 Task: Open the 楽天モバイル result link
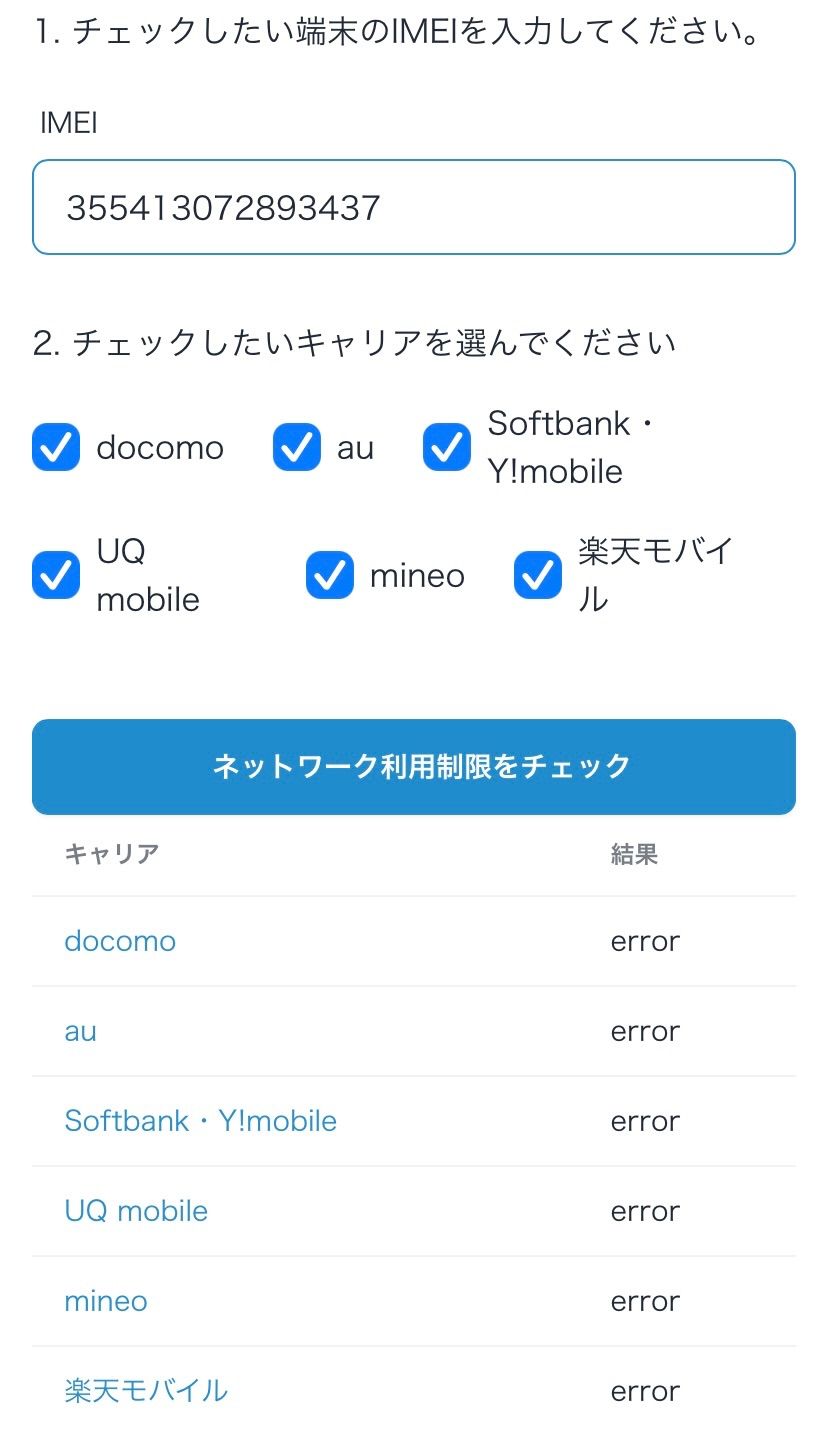146,1391
